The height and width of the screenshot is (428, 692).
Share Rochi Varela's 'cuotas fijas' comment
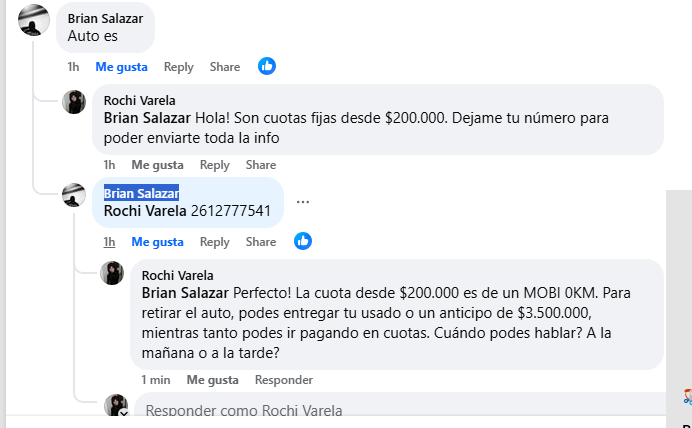[261, 165]
